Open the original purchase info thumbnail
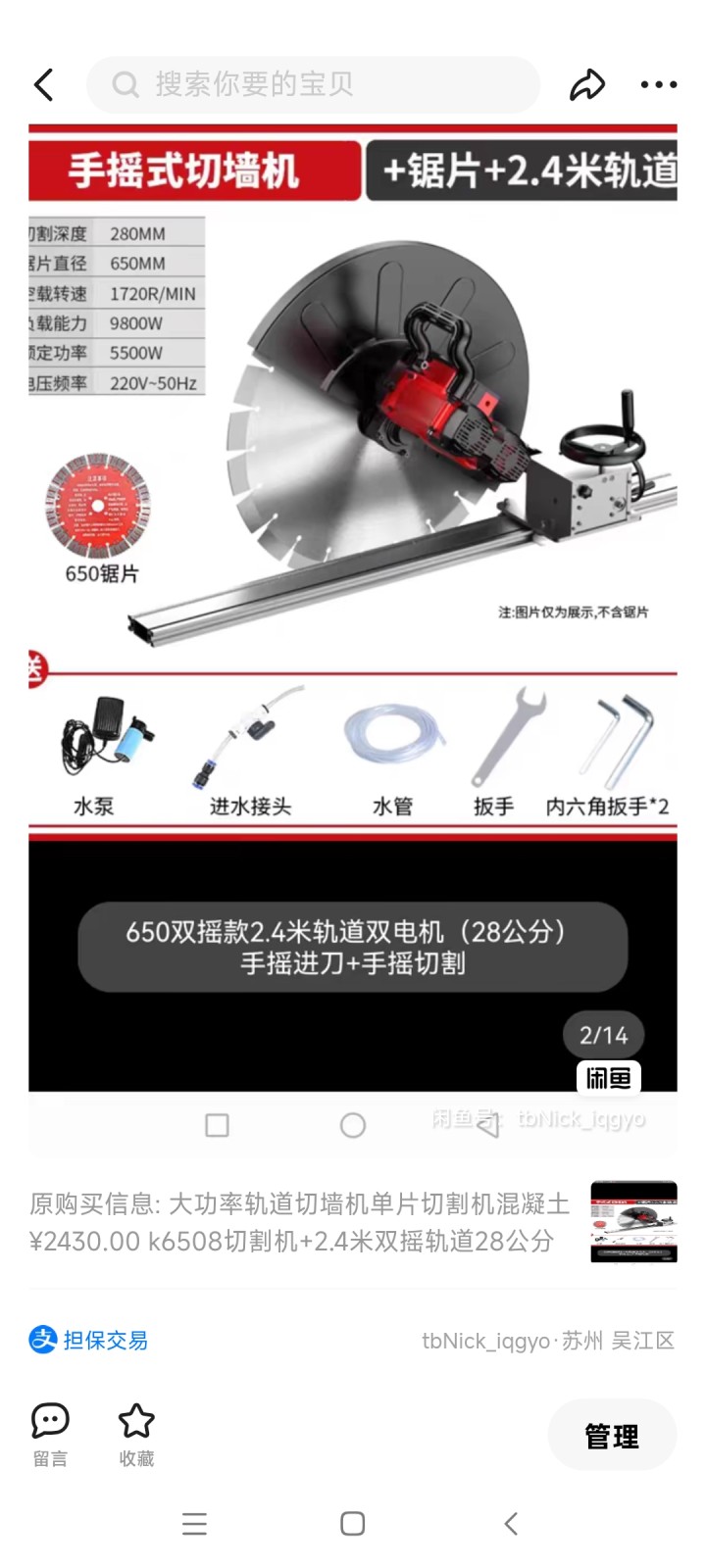The image size is (706, 1568). tap(633, 1221)
